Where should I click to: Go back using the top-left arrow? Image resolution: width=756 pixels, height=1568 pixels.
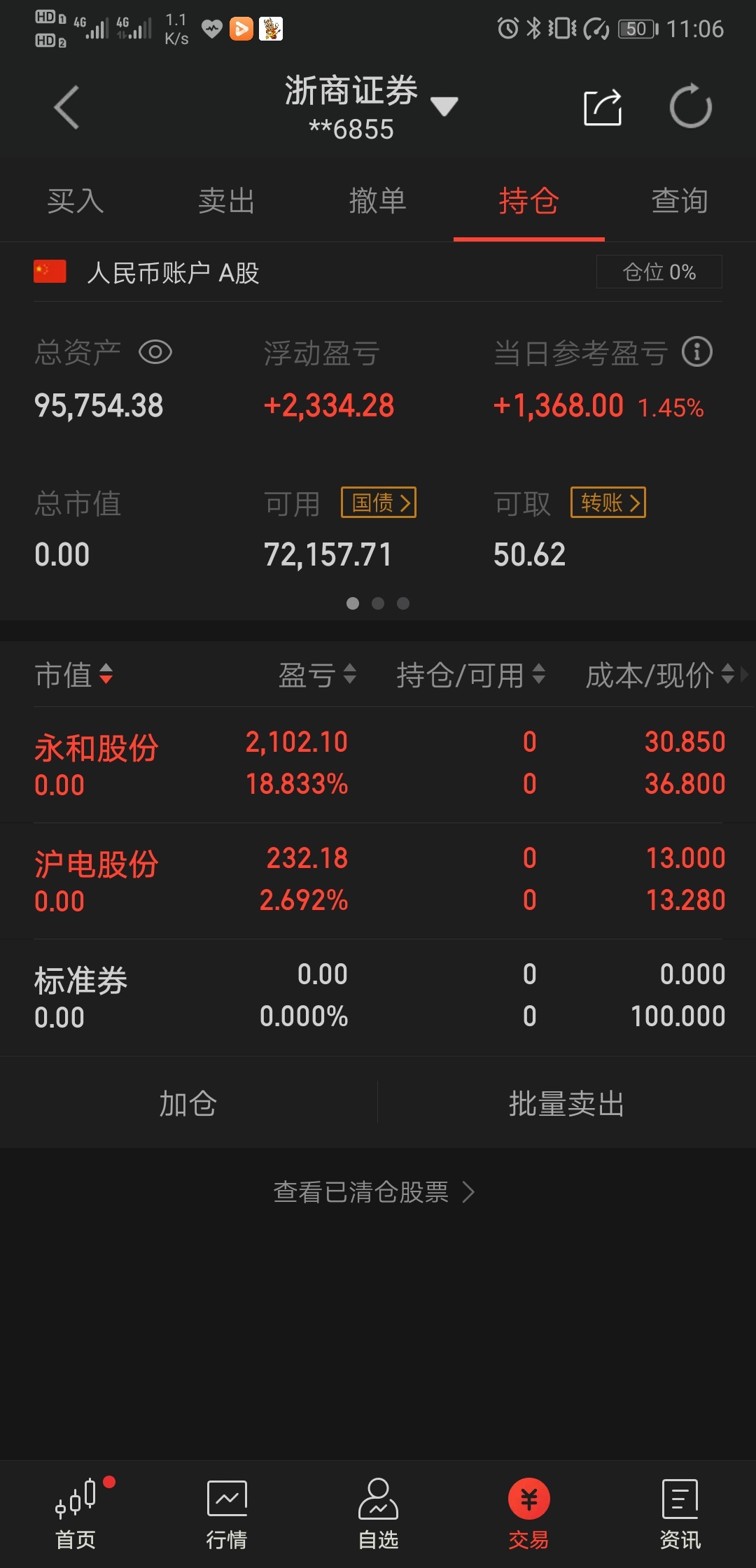click(66, 107)
